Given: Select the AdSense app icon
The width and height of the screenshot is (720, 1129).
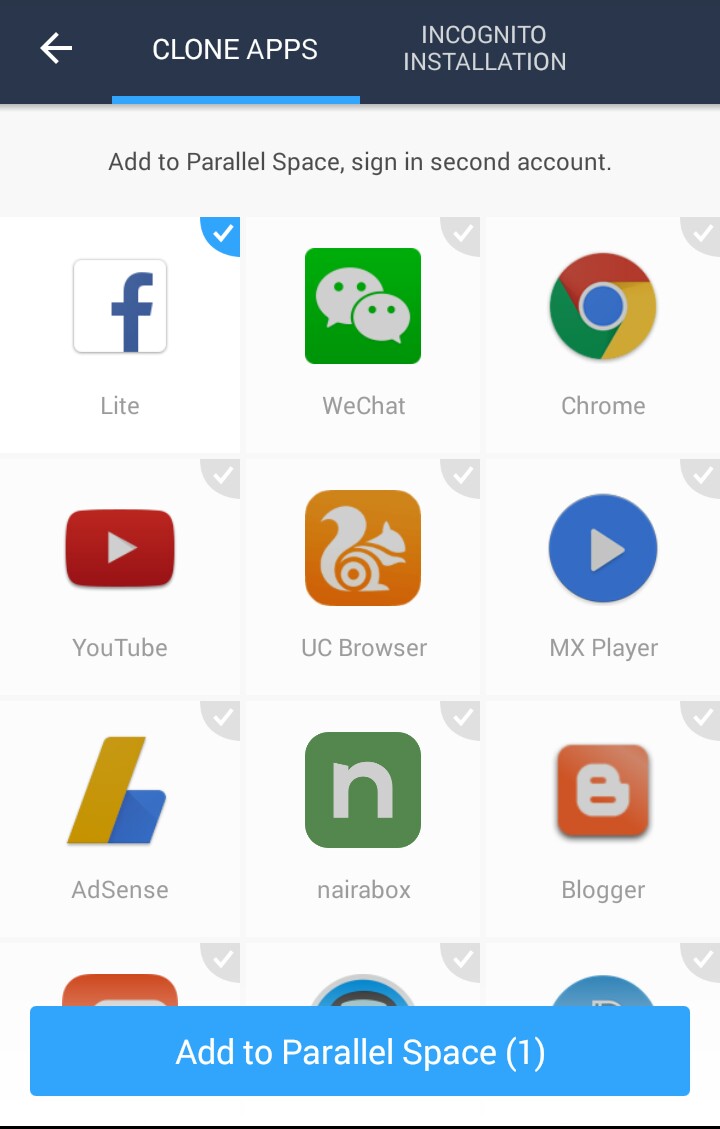Looking at the screenshot, I should pyautogui.click(x=120, y=790).
